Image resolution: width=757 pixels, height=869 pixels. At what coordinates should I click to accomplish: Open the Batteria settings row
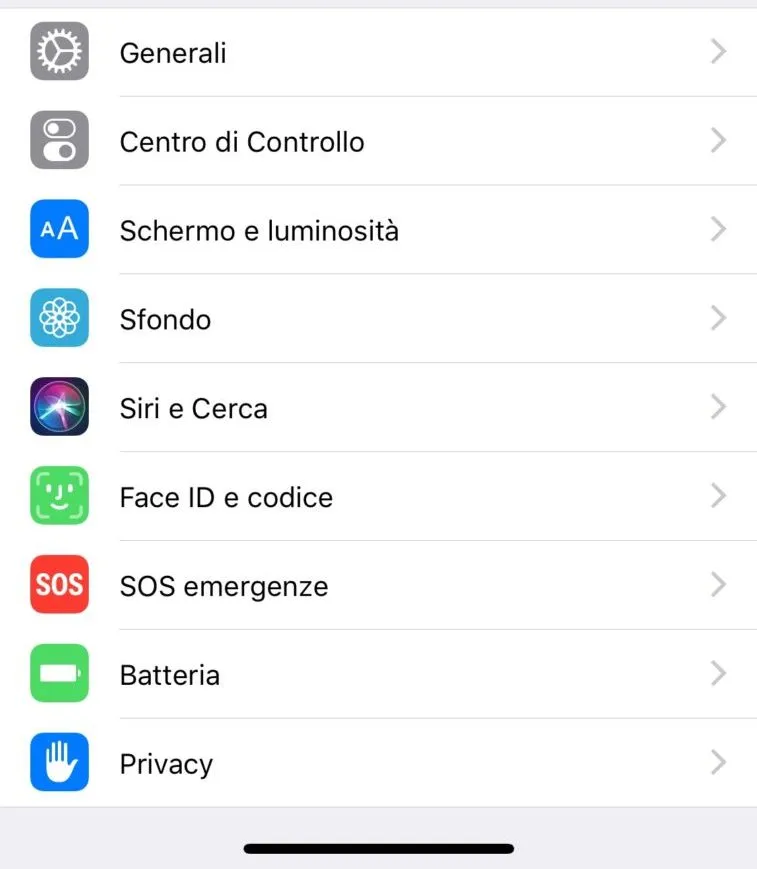[169, 674]
